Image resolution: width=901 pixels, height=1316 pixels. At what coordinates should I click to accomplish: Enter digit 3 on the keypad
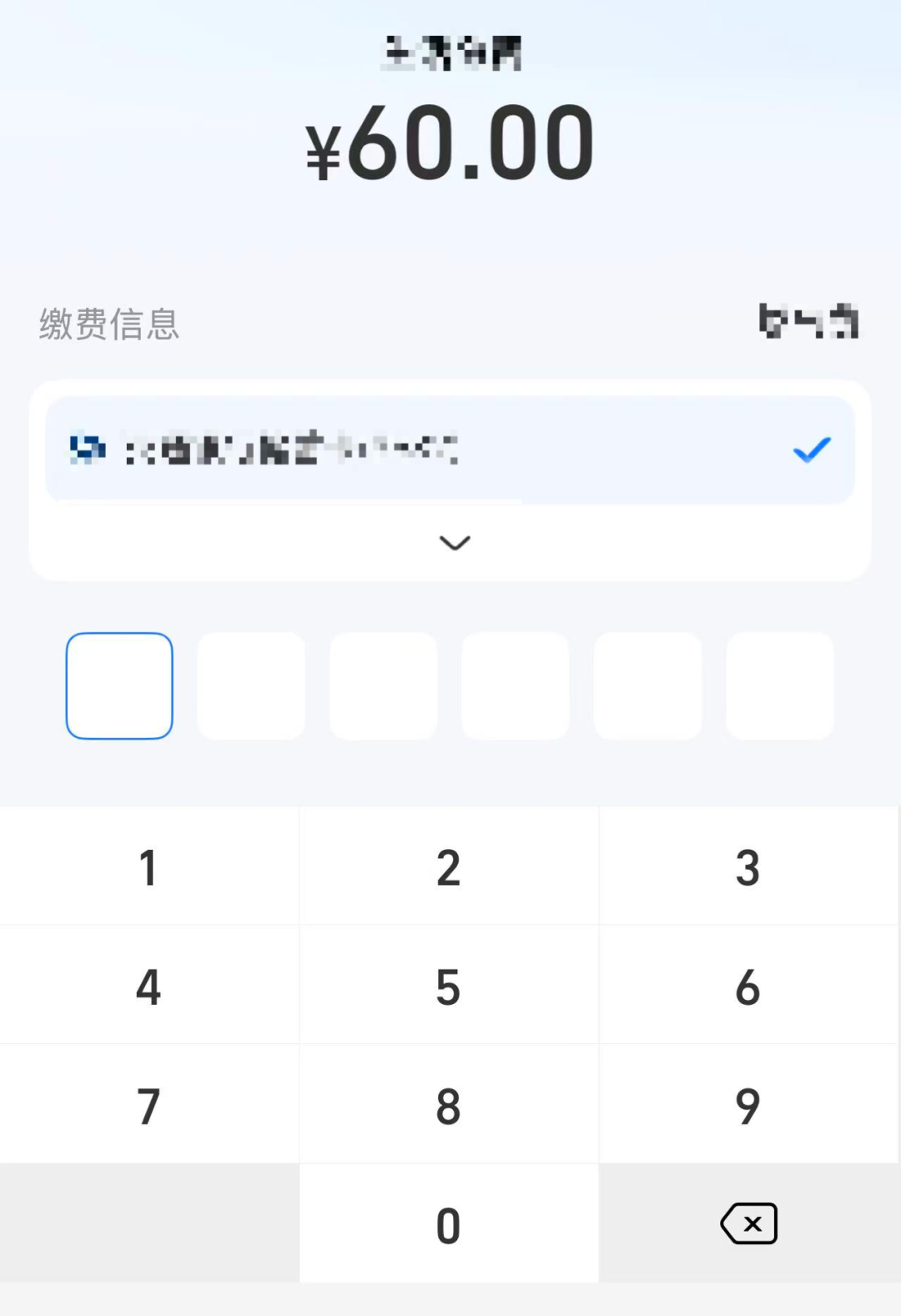(747, 867)
